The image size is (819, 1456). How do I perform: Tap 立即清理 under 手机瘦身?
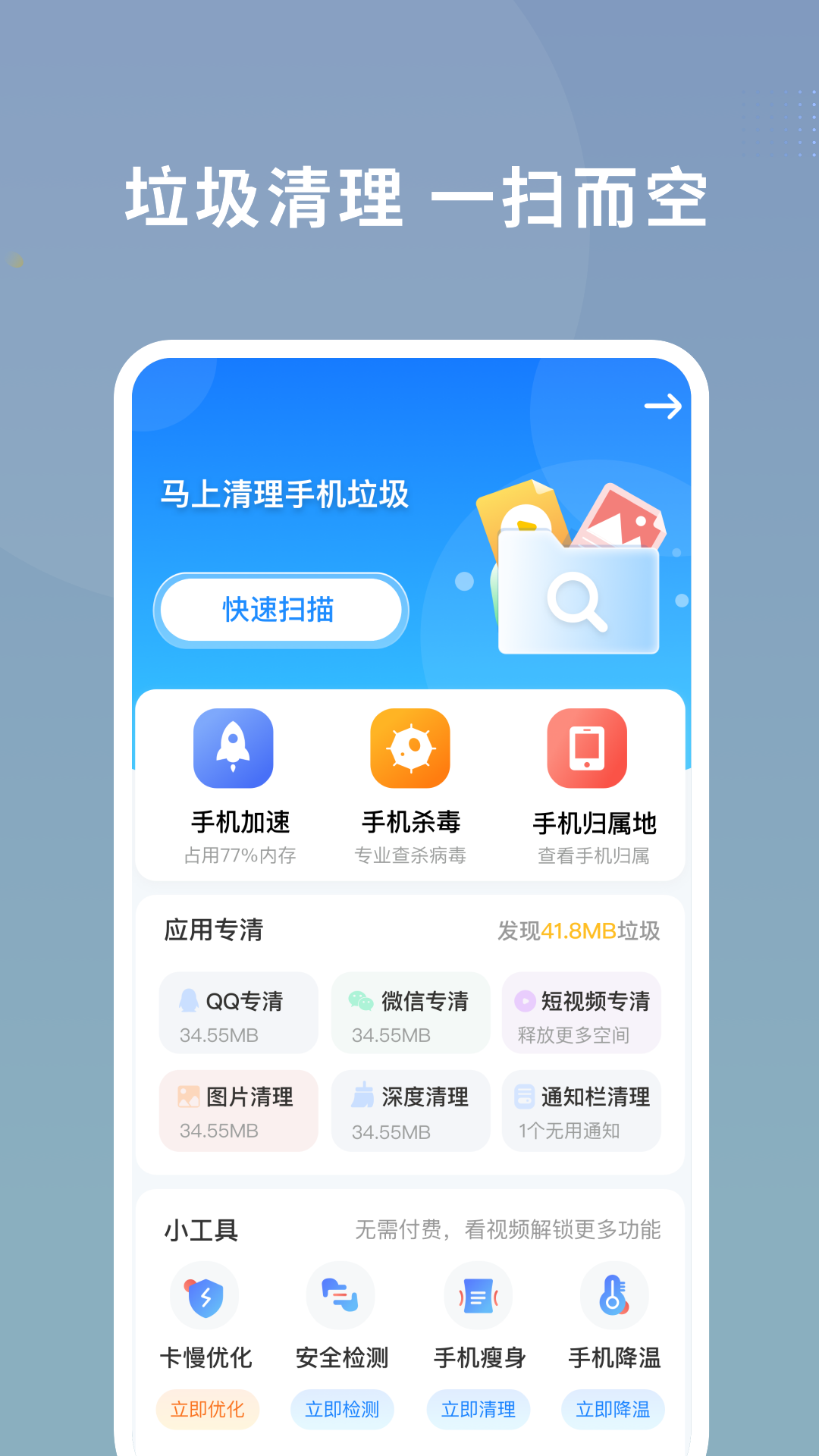479,1408
